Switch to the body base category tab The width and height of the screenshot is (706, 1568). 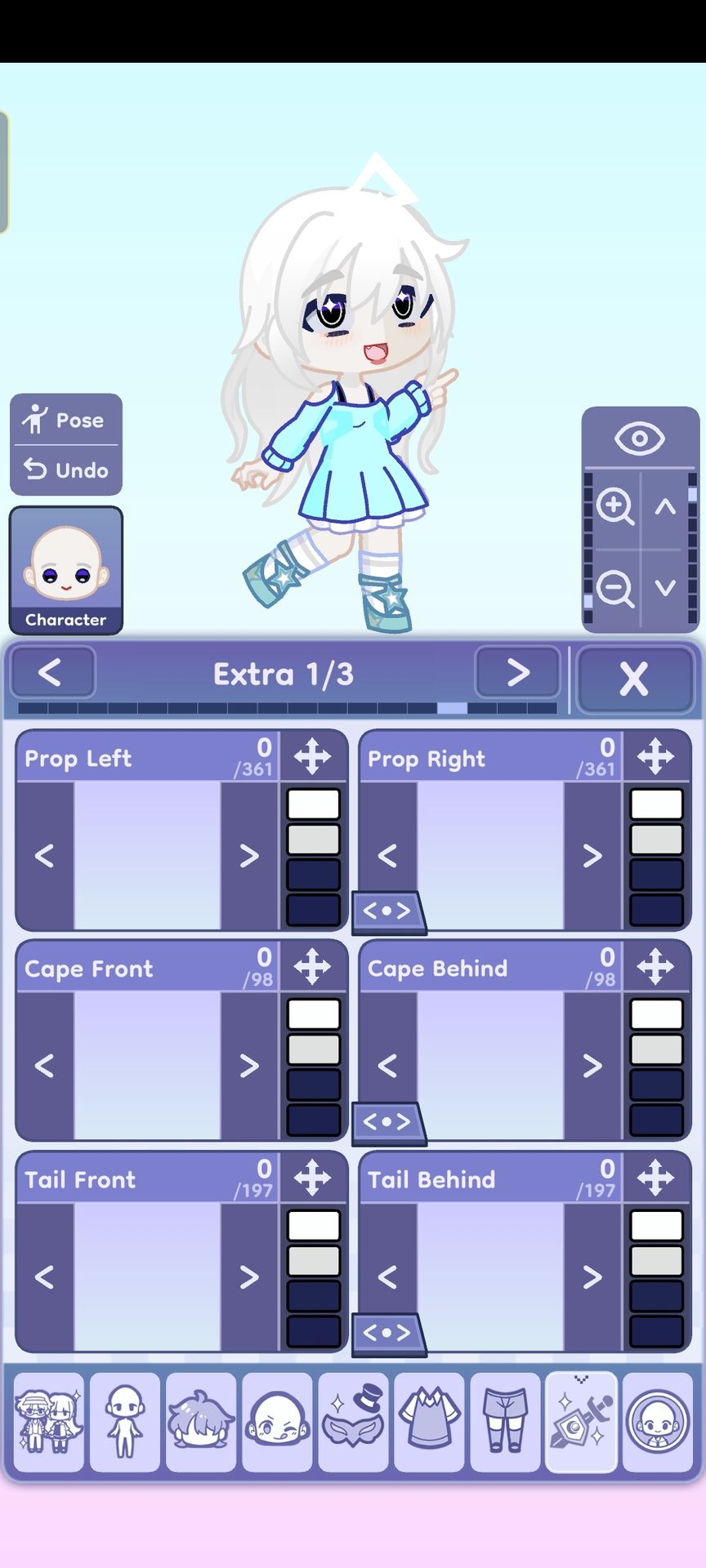pos(124,1423)
